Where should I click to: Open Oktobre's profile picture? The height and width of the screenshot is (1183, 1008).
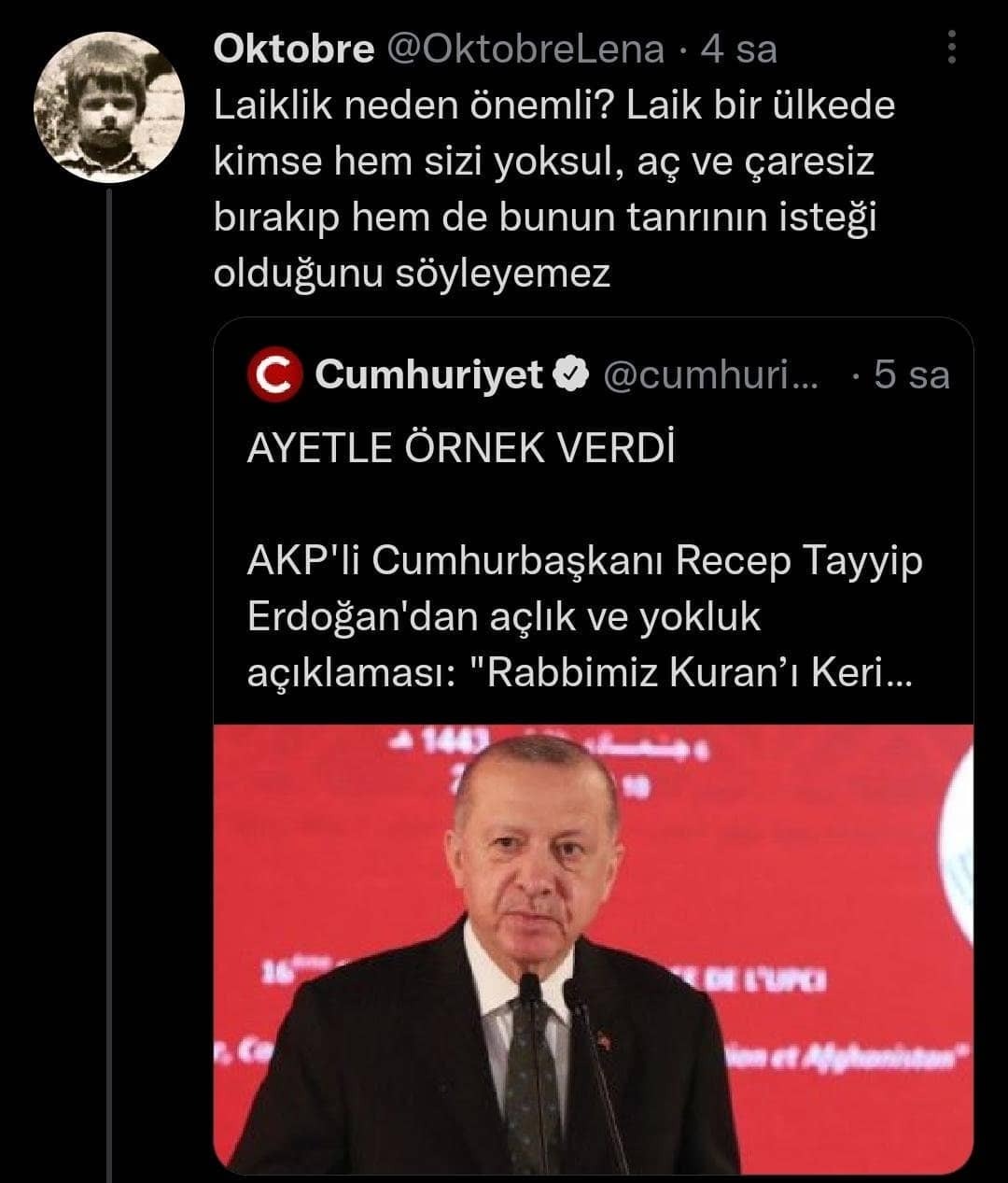pyautogui.click(x=108, y=107)
